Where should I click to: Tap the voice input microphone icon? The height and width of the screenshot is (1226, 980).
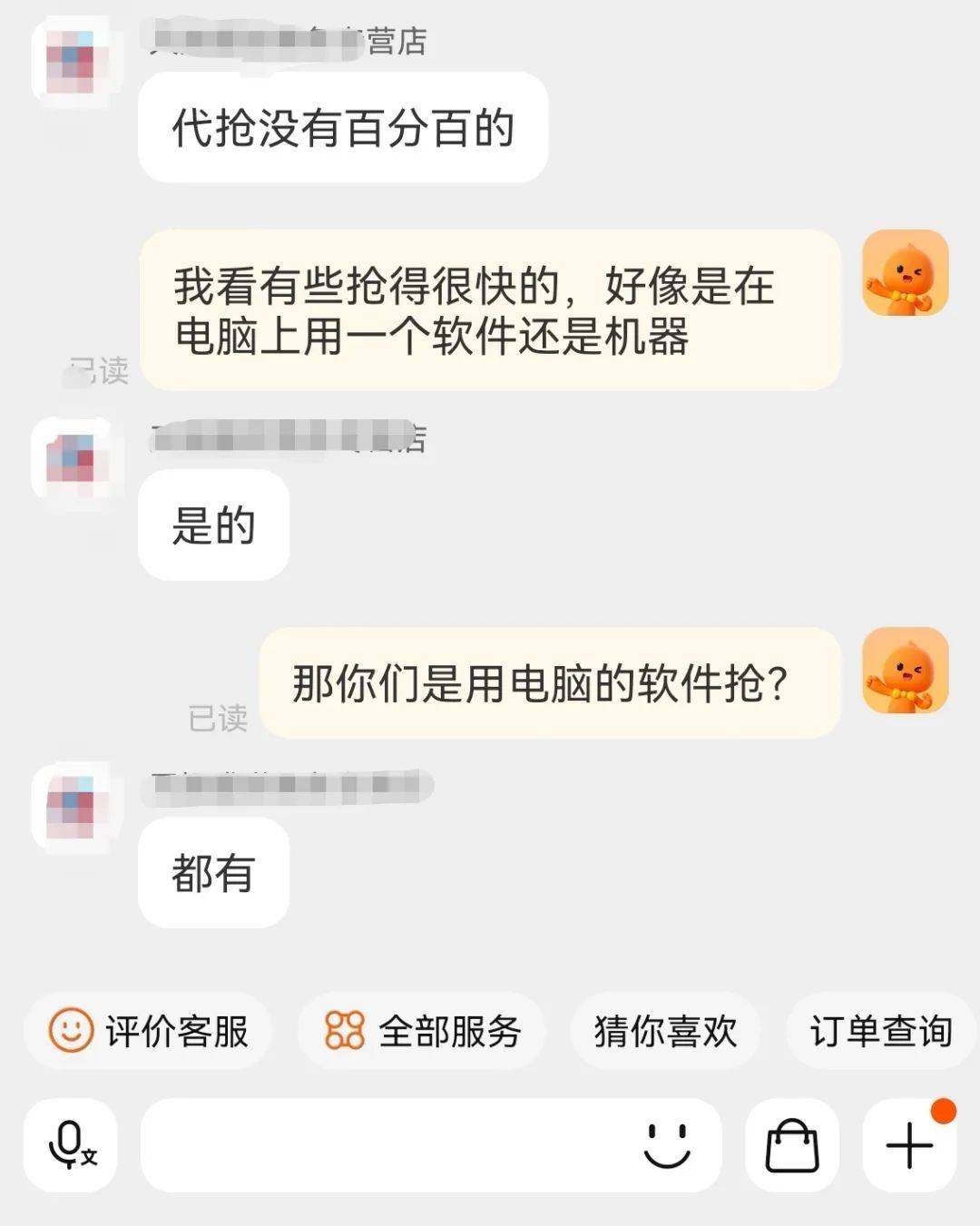(71, 1145)
